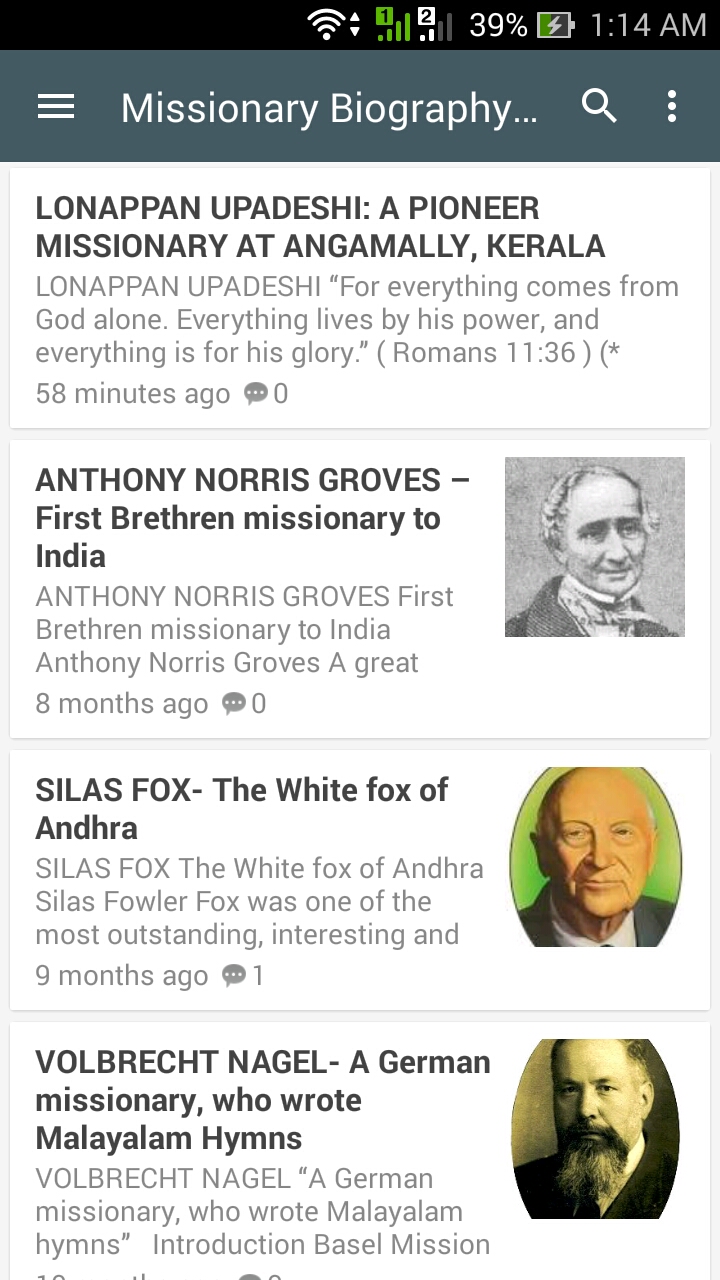Open the Volbrecht Nagel Malayalam hymns article
The height and width of the screenshot is (1280, 720).
[x=260, y=1100]
